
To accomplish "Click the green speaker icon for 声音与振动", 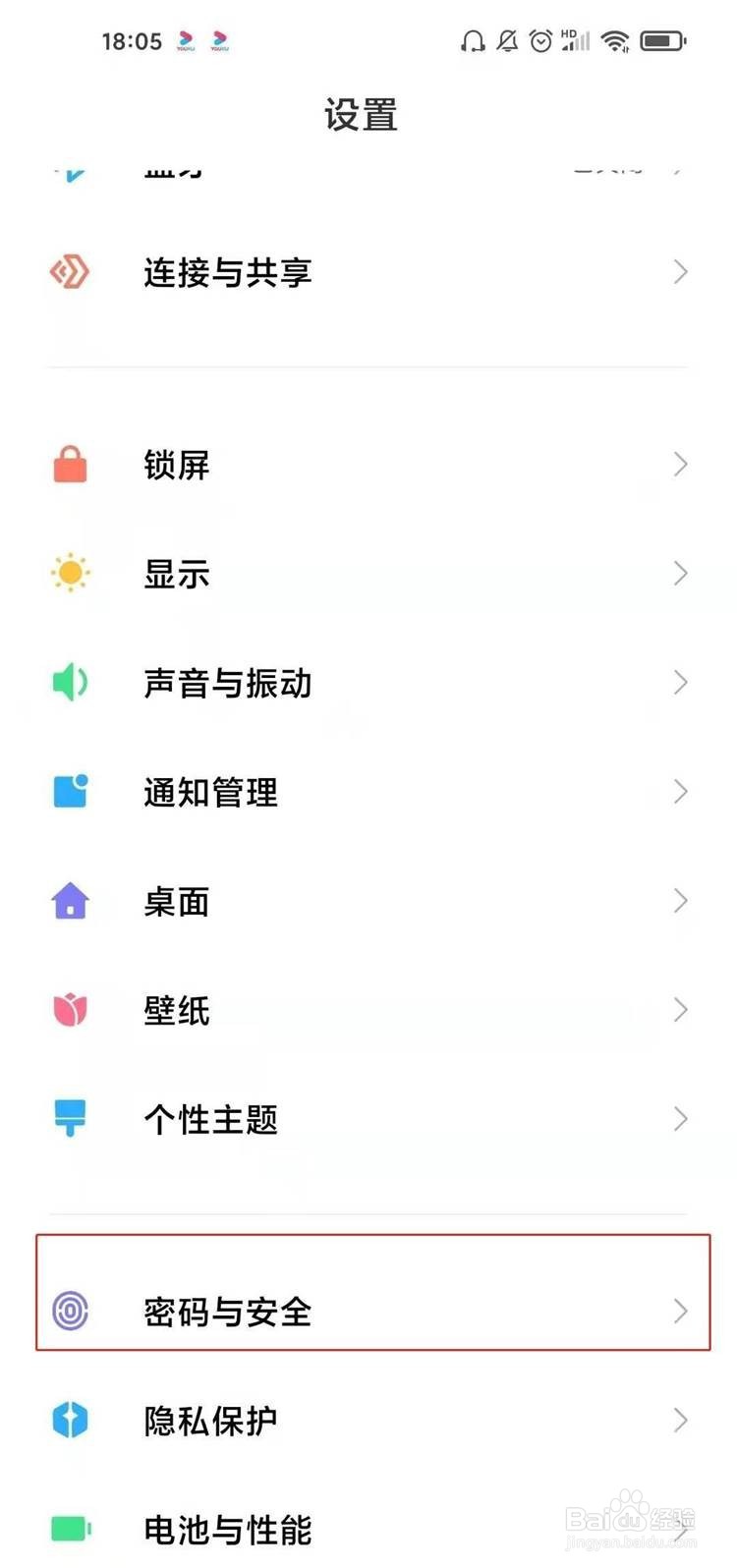I will coord(69,683).
